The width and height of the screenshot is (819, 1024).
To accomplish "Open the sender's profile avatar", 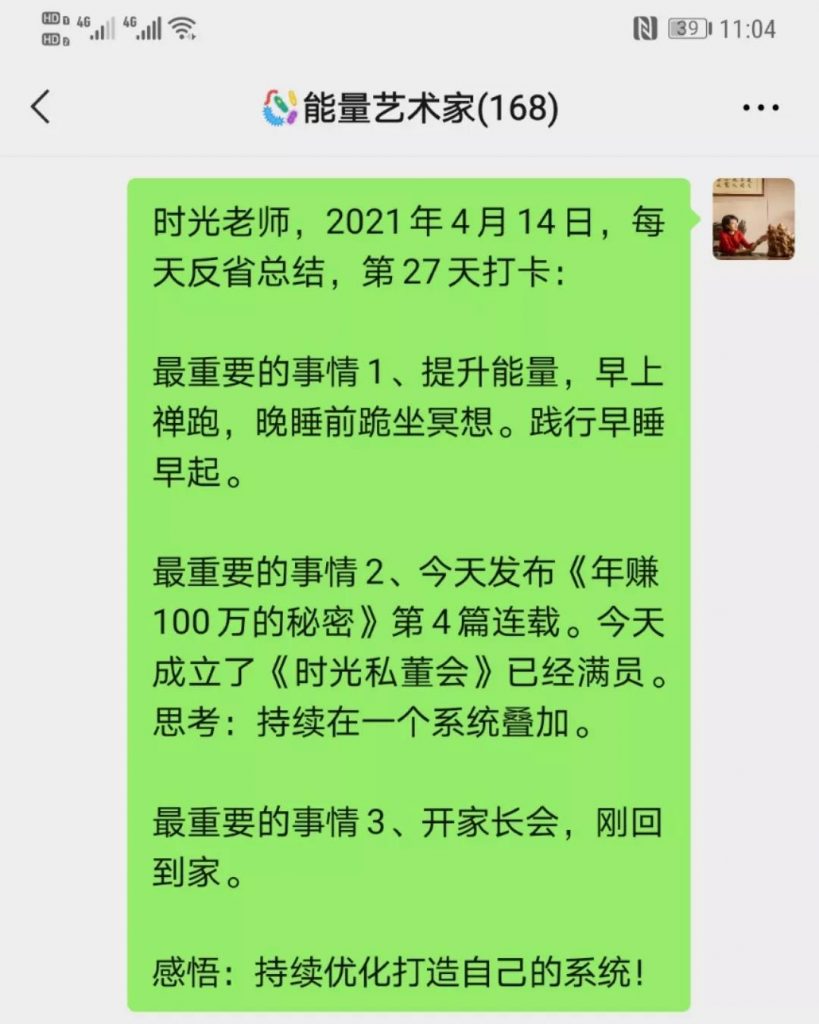I will click(x=753, y=219).
